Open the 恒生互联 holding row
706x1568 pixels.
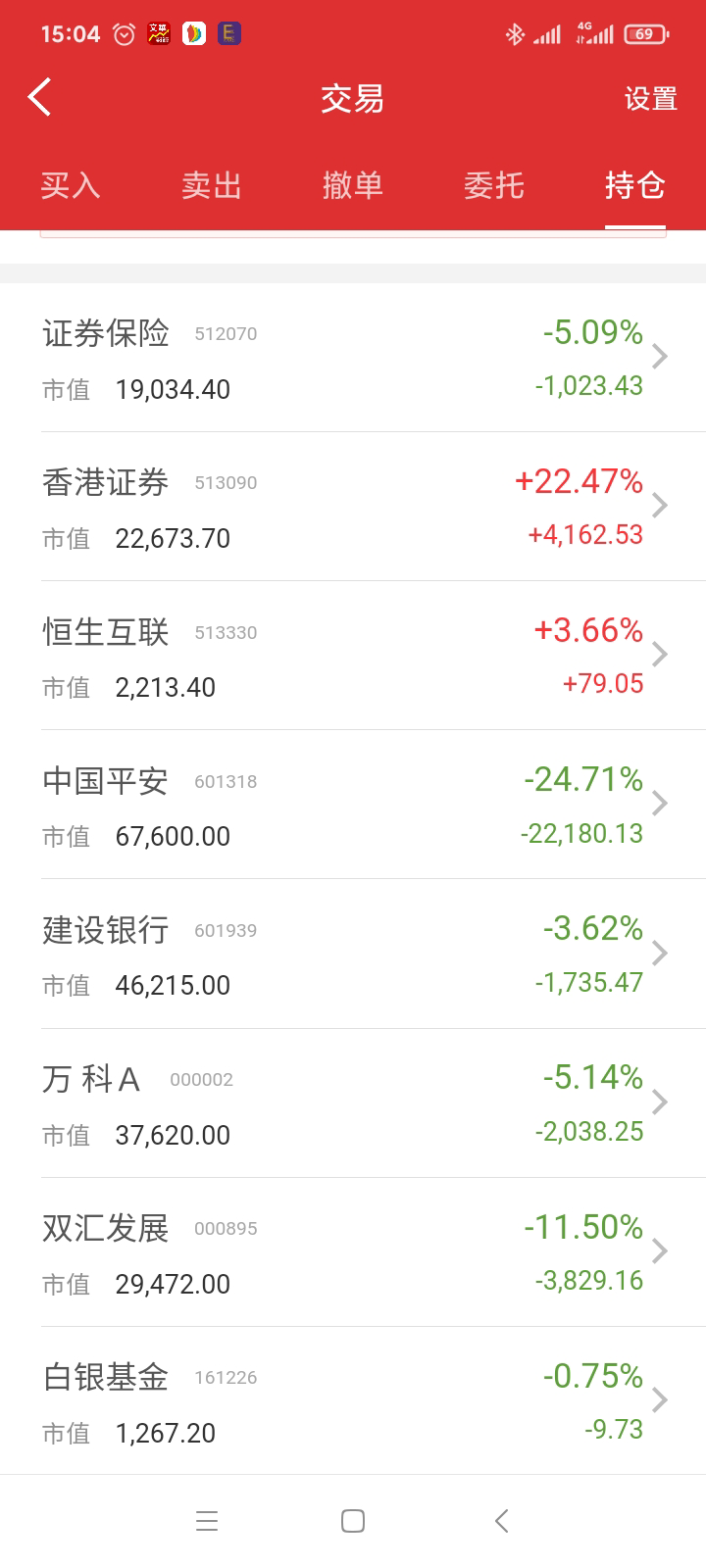pyautogui.click(x=353, y=657)
